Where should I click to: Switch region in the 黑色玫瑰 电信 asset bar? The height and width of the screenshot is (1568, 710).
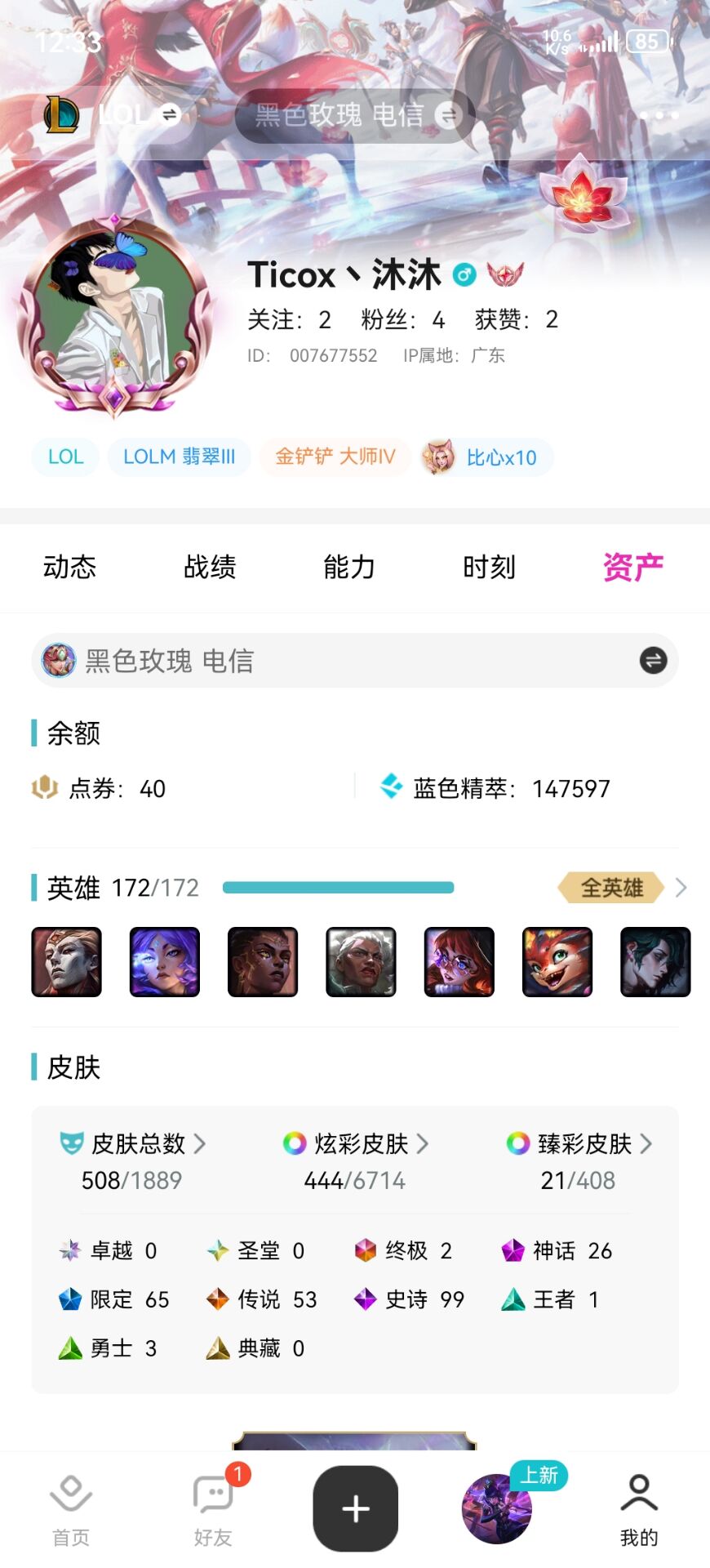653,660
